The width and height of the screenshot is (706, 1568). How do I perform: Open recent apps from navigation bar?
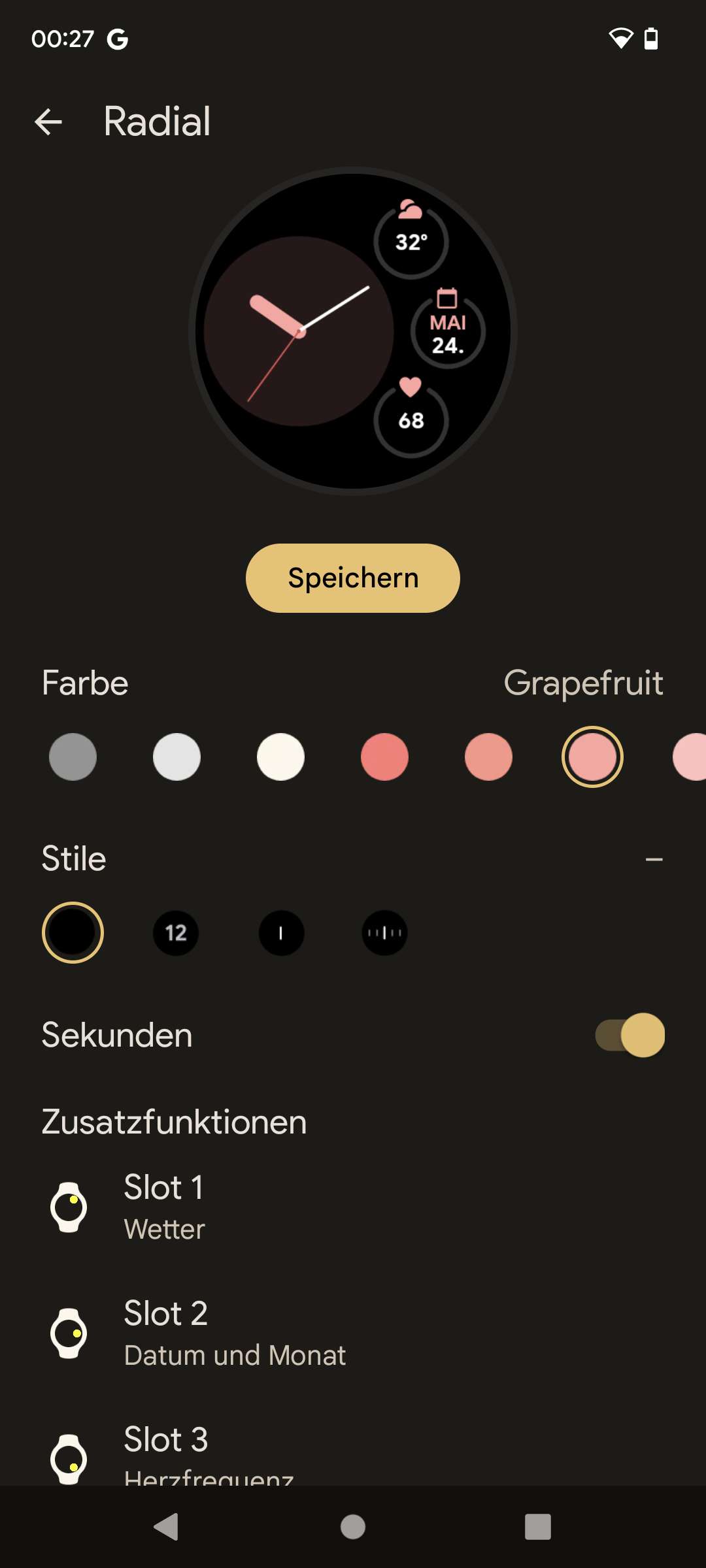point(537,1527)
